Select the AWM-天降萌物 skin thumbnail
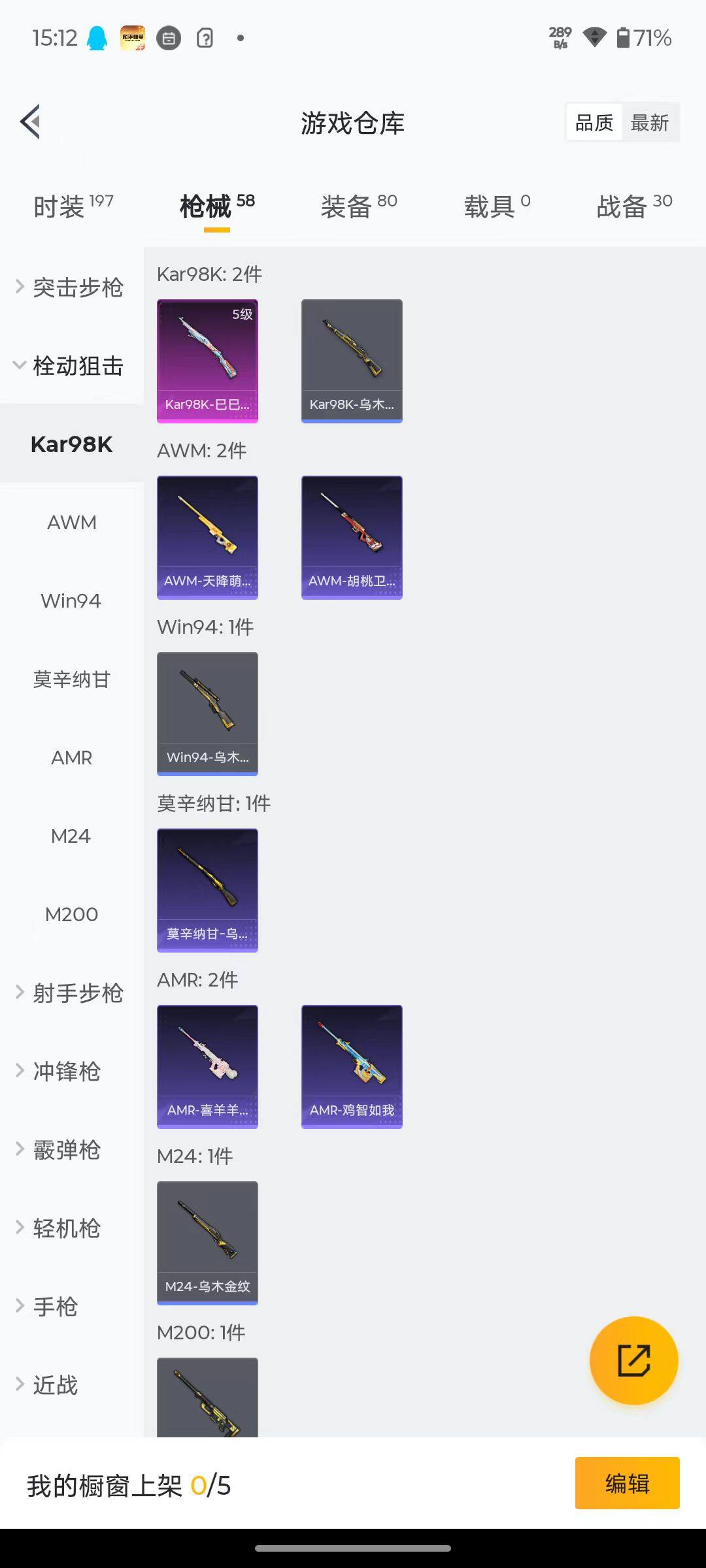The height and width of the screenshot is (1568, 706). [x=207, y=536]
